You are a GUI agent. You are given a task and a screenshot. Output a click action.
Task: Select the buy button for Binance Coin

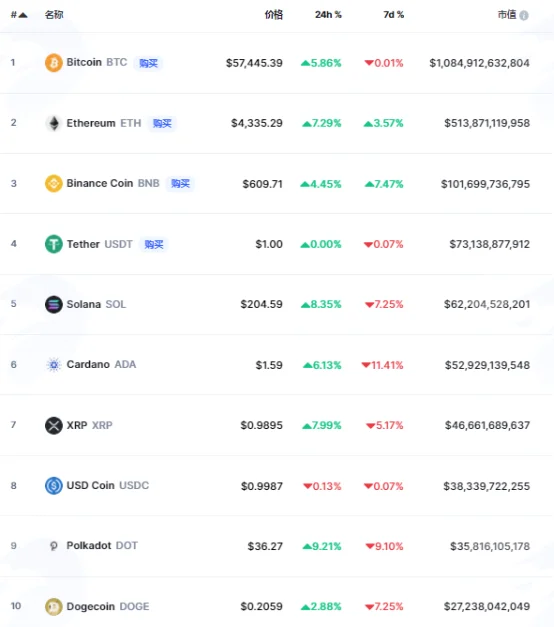(180, 184)
